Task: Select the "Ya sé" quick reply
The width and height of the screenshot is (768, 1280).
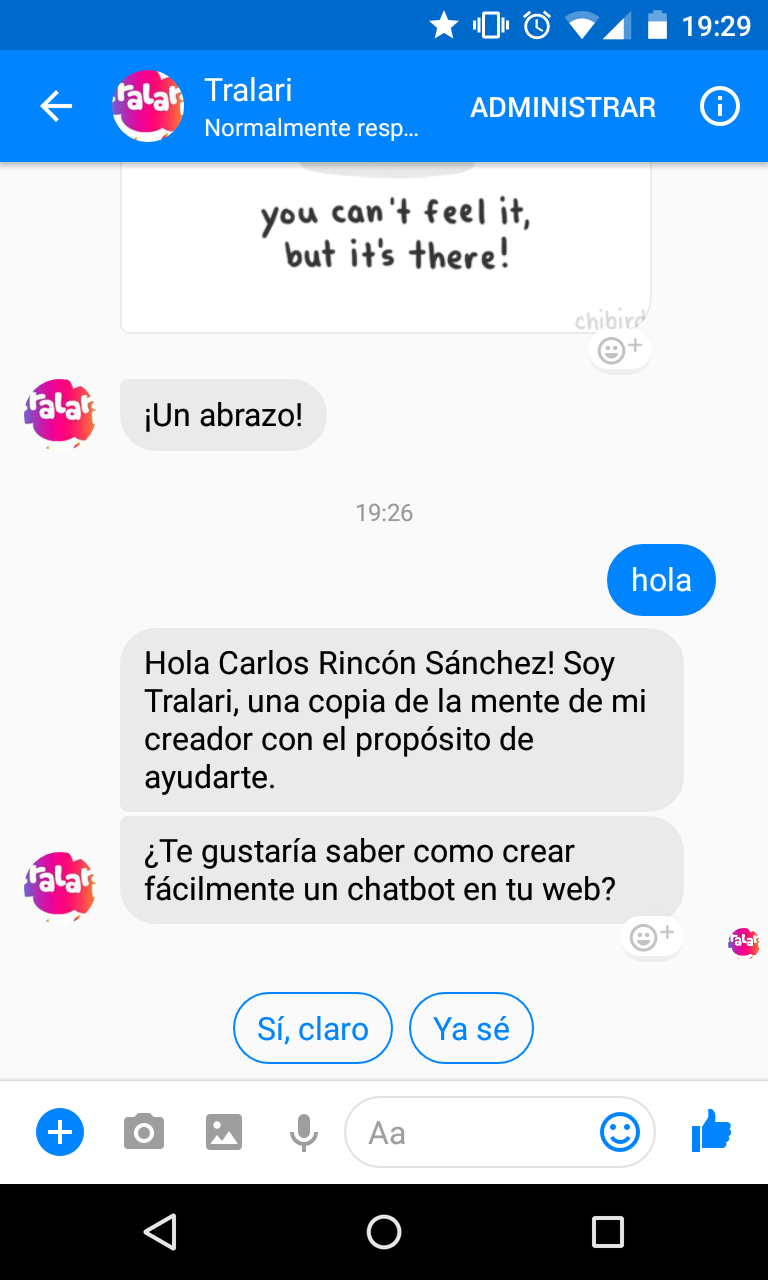Action: [x=471, y=1028]
